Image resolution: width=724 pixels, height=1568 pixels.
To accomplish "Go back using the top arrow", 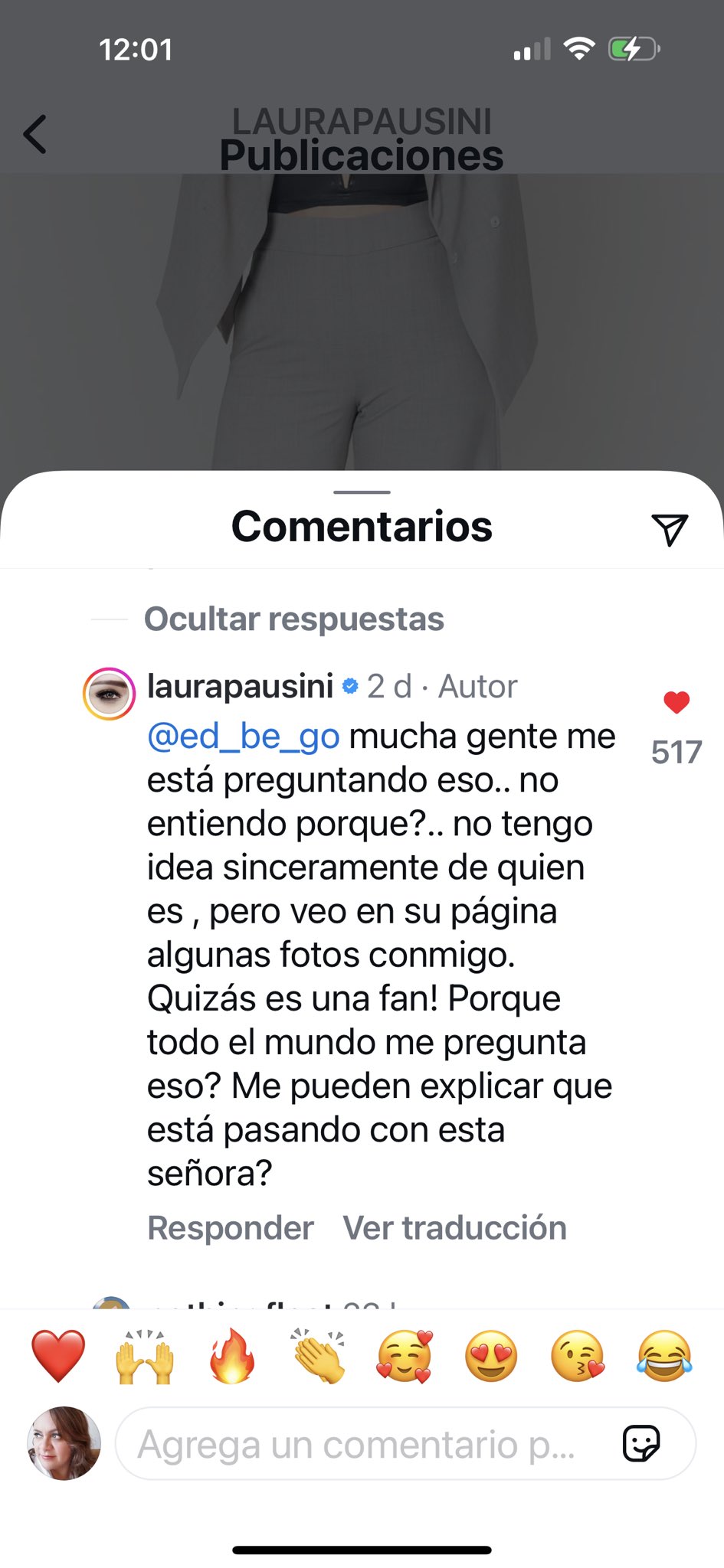I will pyautogui.click(x=35, y=135).
